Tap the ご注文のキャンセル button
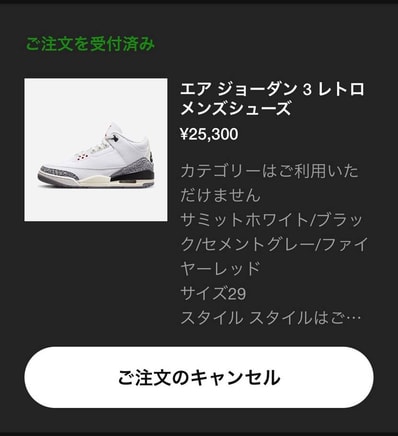This screenshot has width=398, height=436. 199,377
